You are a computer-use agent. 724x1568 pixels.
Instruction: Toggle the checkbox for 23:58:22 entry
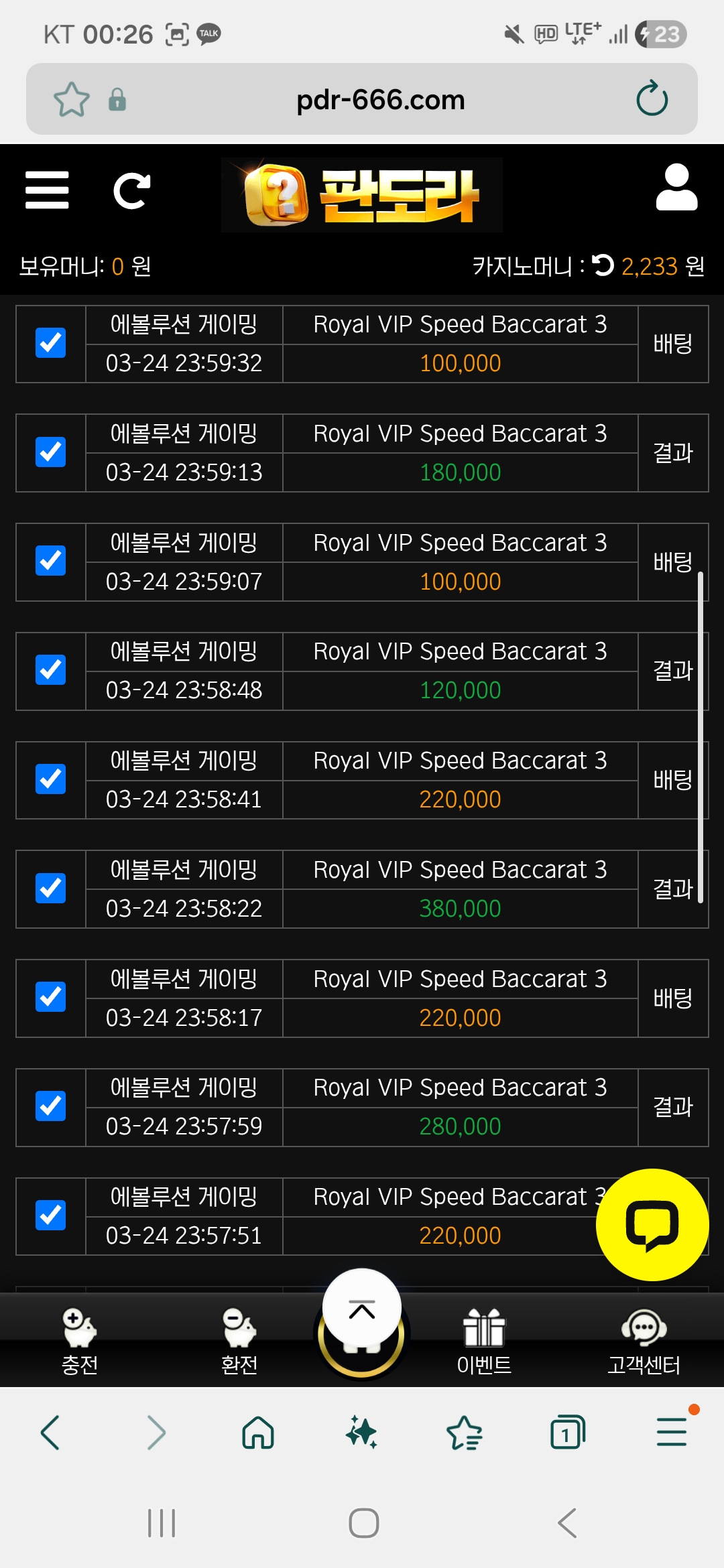click(50, 889)
